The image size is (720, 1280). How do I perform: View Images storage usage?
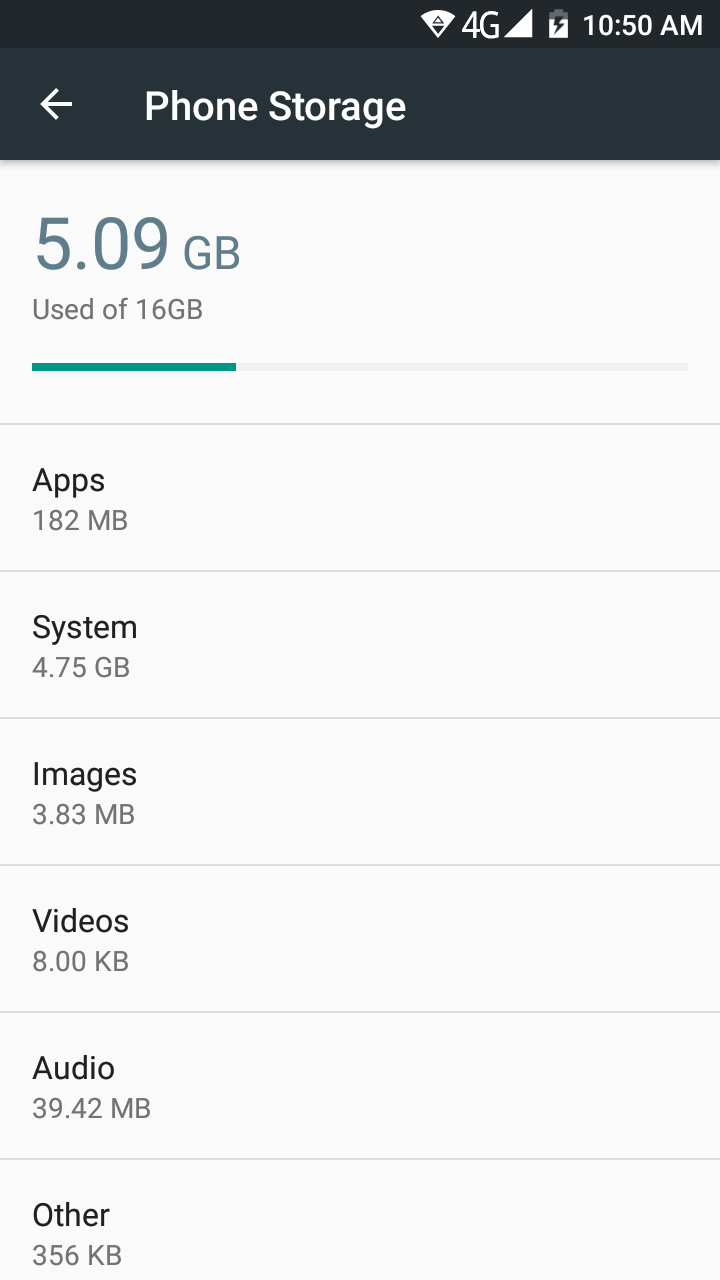point(360,792)
